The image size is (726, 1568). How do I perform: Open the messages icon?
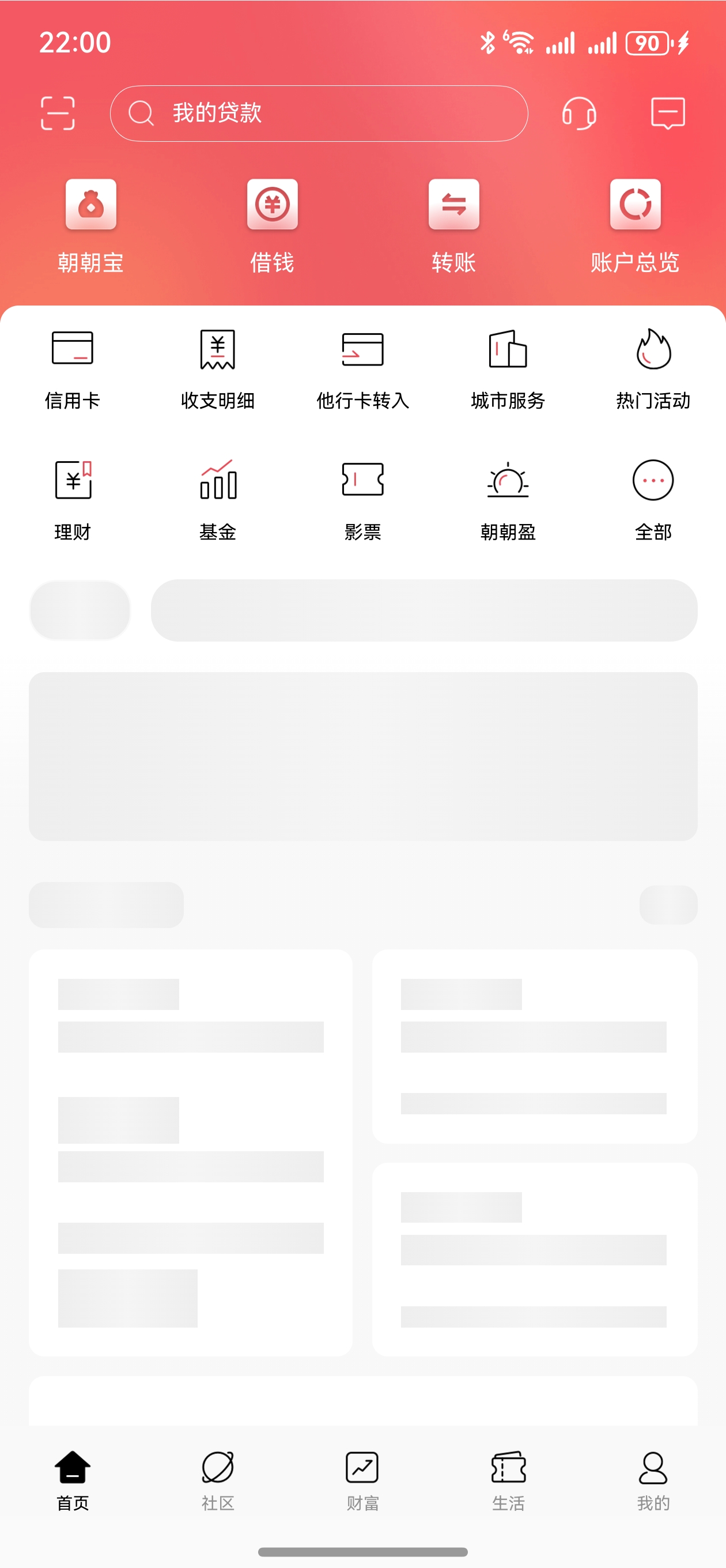coord(668,113)
